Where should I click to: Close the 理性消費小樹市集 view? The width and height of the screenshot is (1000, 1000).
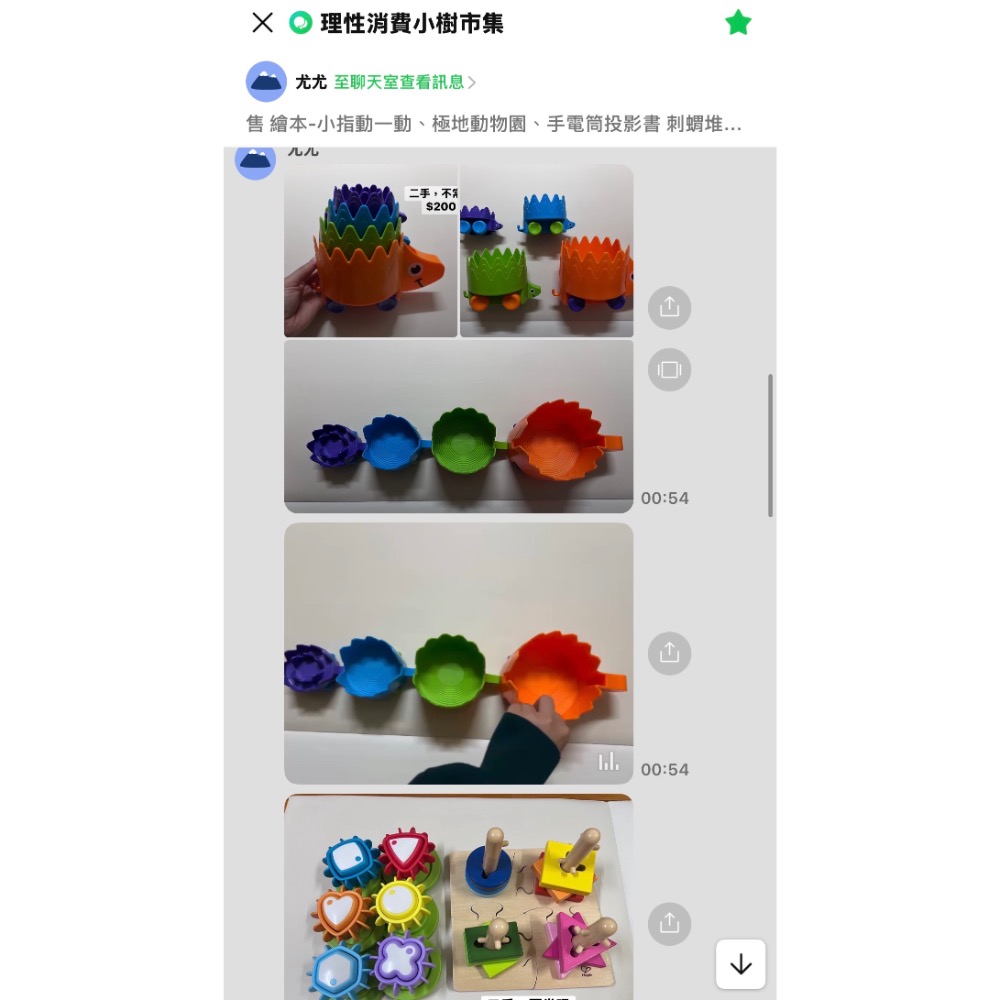point(262,23)
